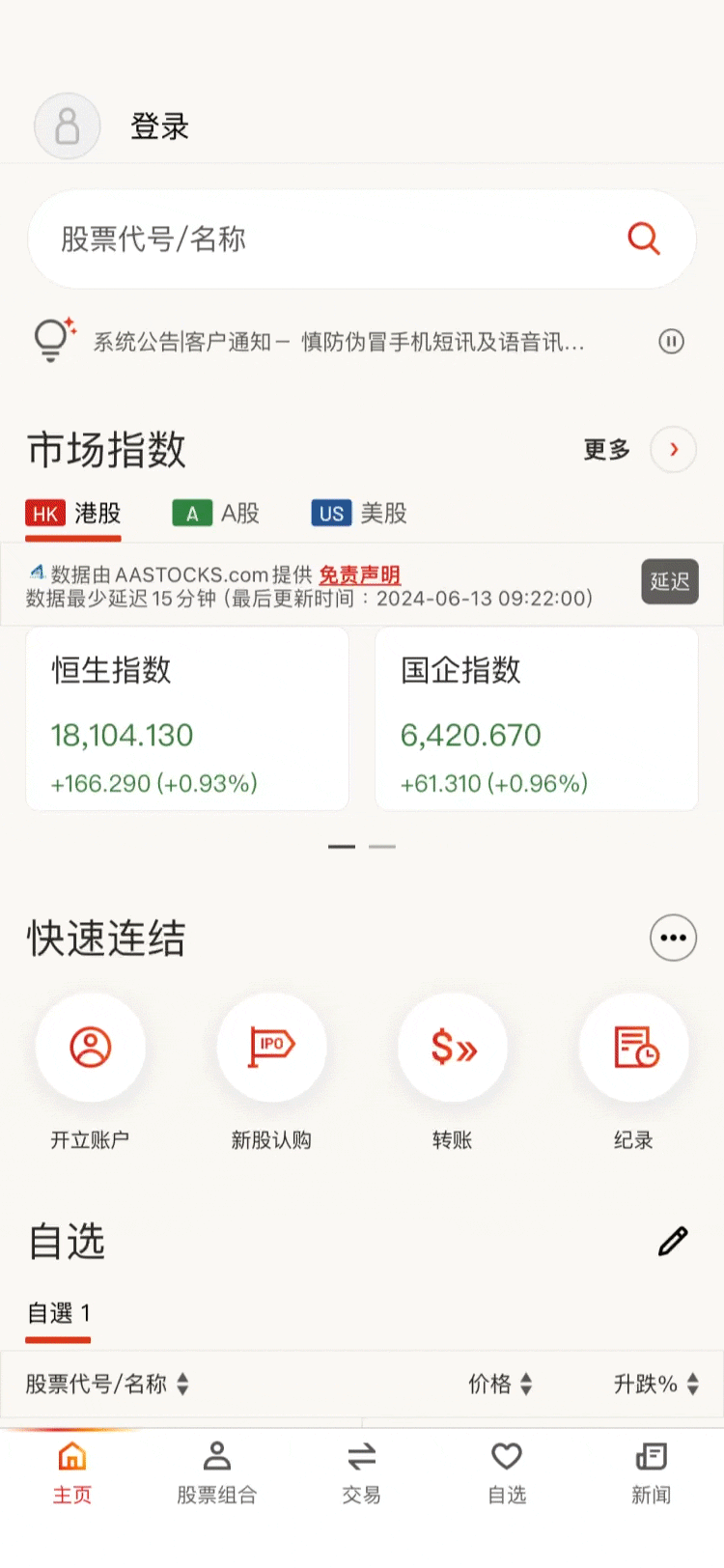Open the 新闻 tab

tap(652, 1474)
